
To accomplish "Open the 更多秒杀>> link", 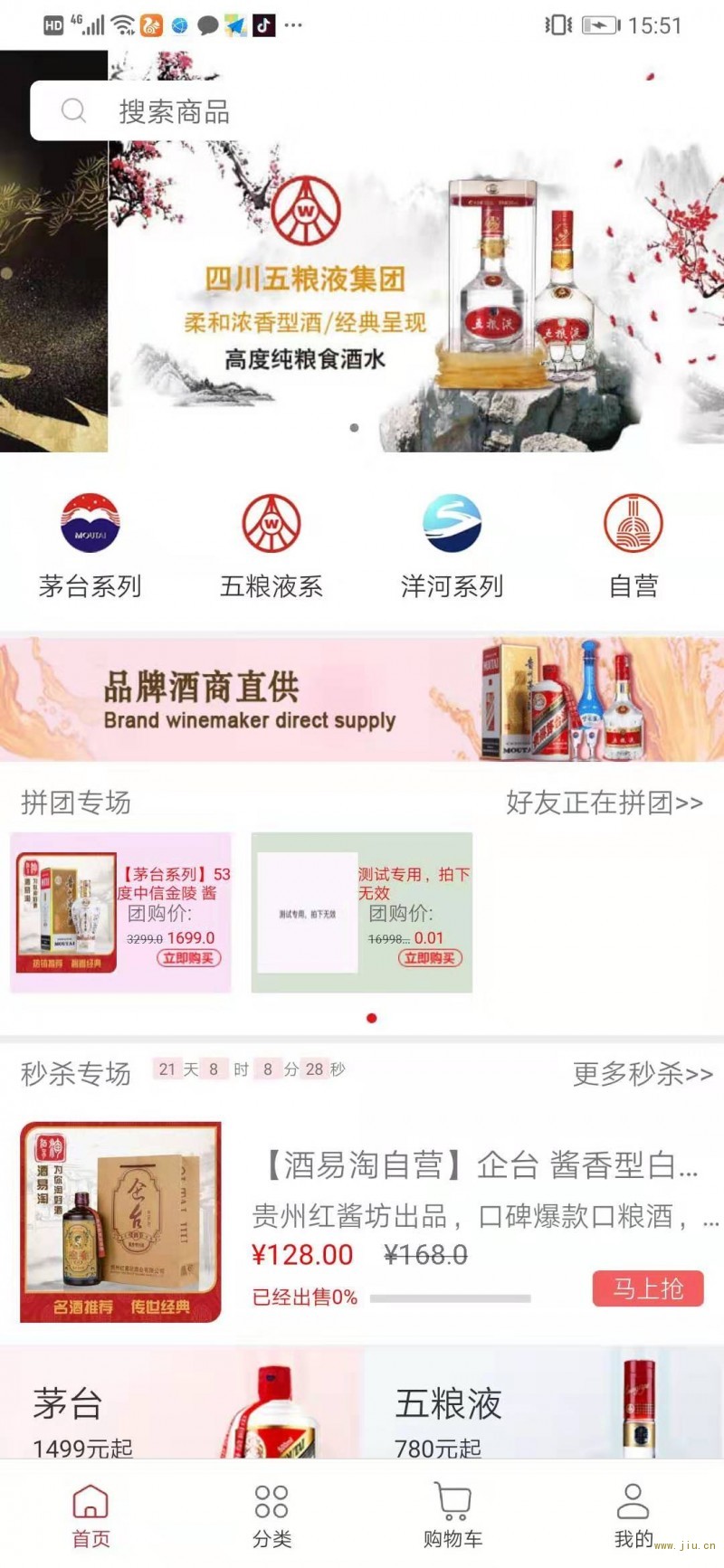I will pyautogui.click(x=643, y=1074).
